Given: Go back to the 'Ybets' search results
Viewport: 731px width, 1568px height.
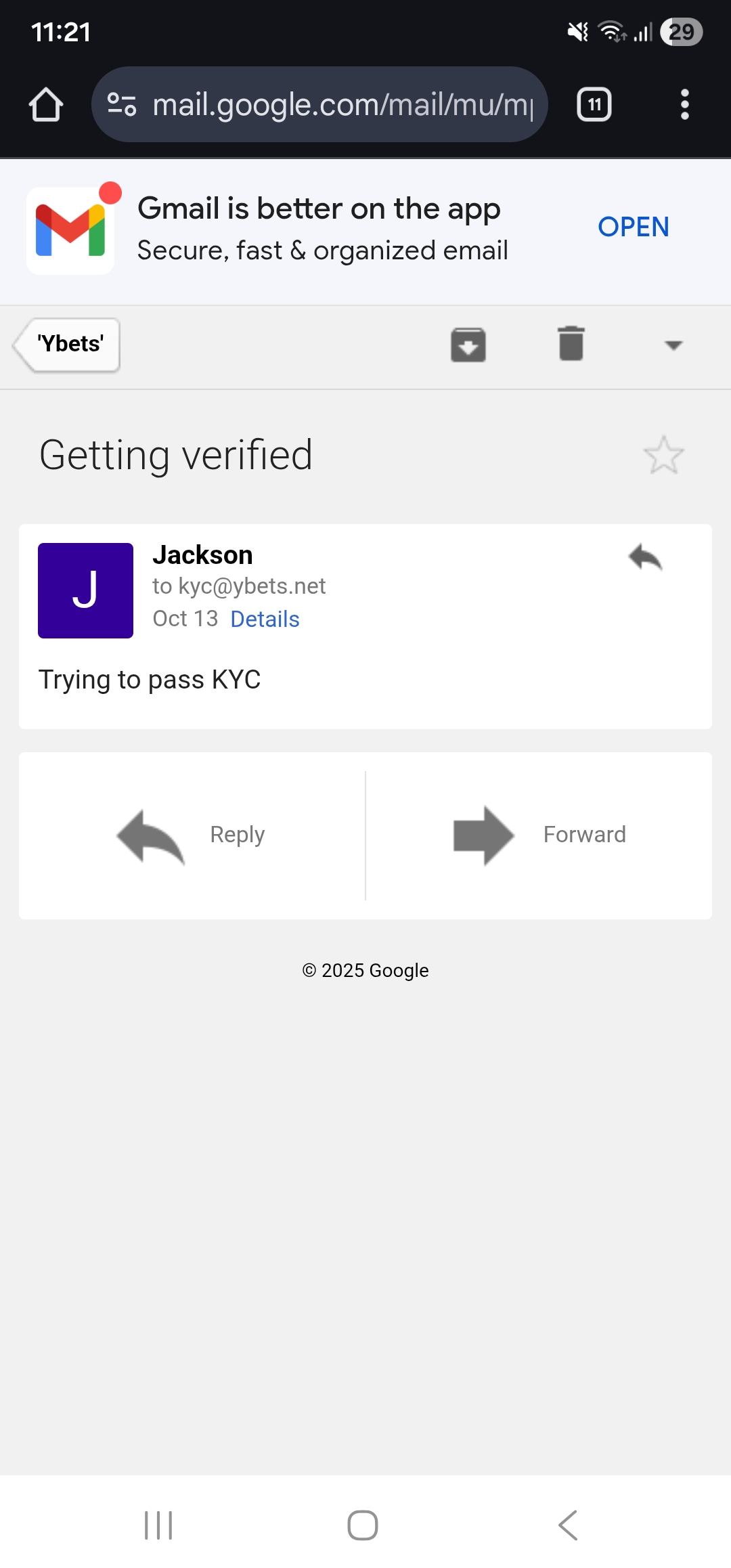Looking at the screenshot, I should [68, 345].
